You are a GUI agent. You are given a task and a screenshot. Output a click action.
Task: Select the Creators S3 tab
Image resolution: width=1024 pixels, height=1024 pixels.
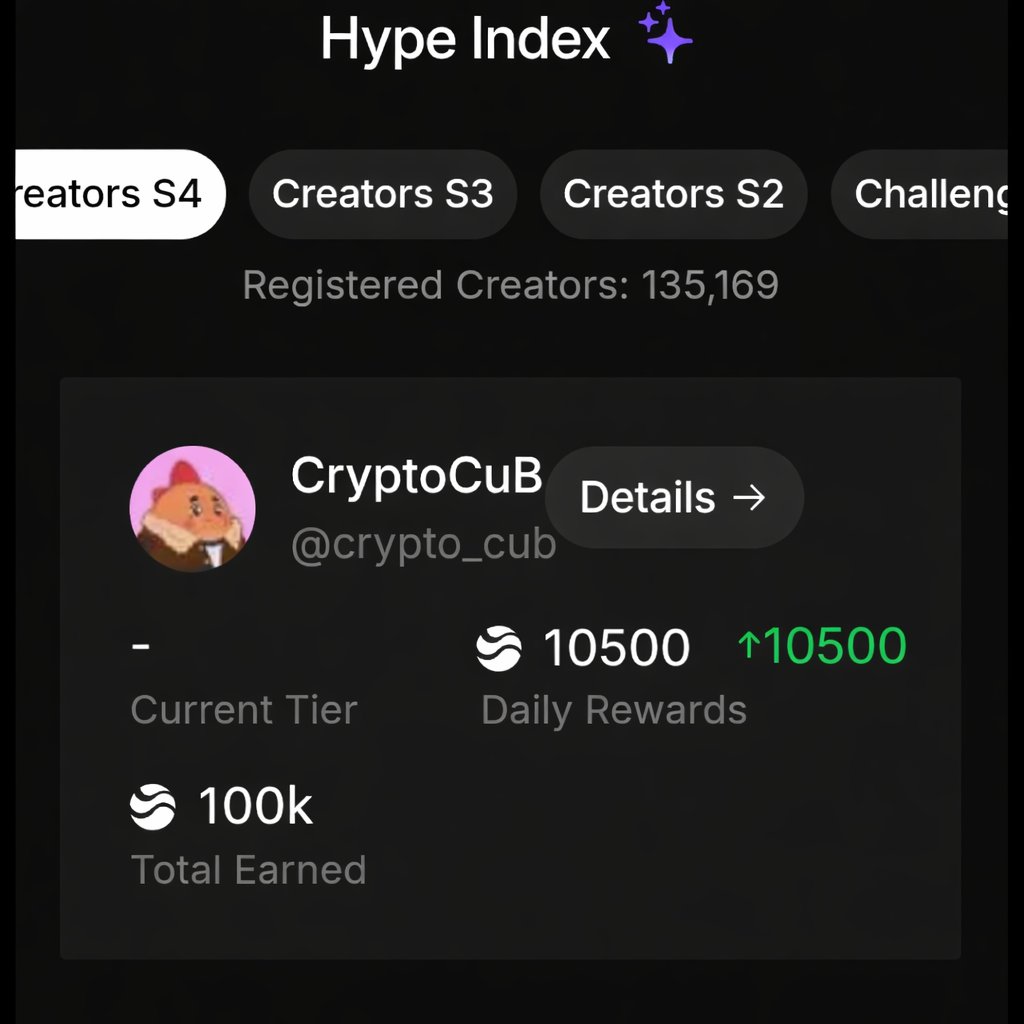click(382, 194)
